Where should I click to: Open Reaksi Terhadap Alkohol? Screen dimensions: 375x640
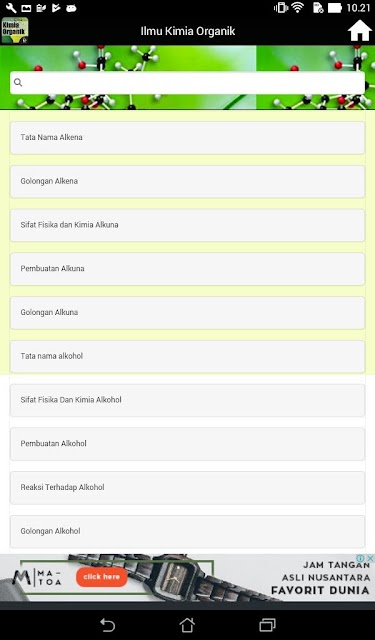187,487
